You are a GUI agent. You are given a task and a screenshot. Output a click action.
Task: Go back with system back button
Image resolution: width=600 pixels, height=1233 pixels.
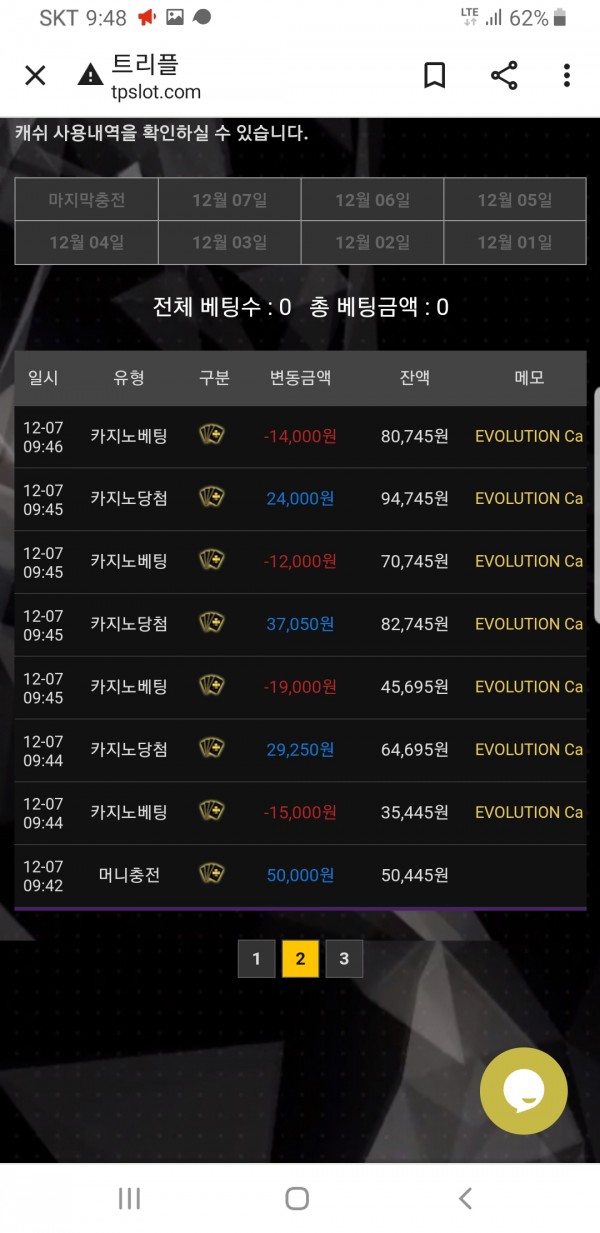464,1198
